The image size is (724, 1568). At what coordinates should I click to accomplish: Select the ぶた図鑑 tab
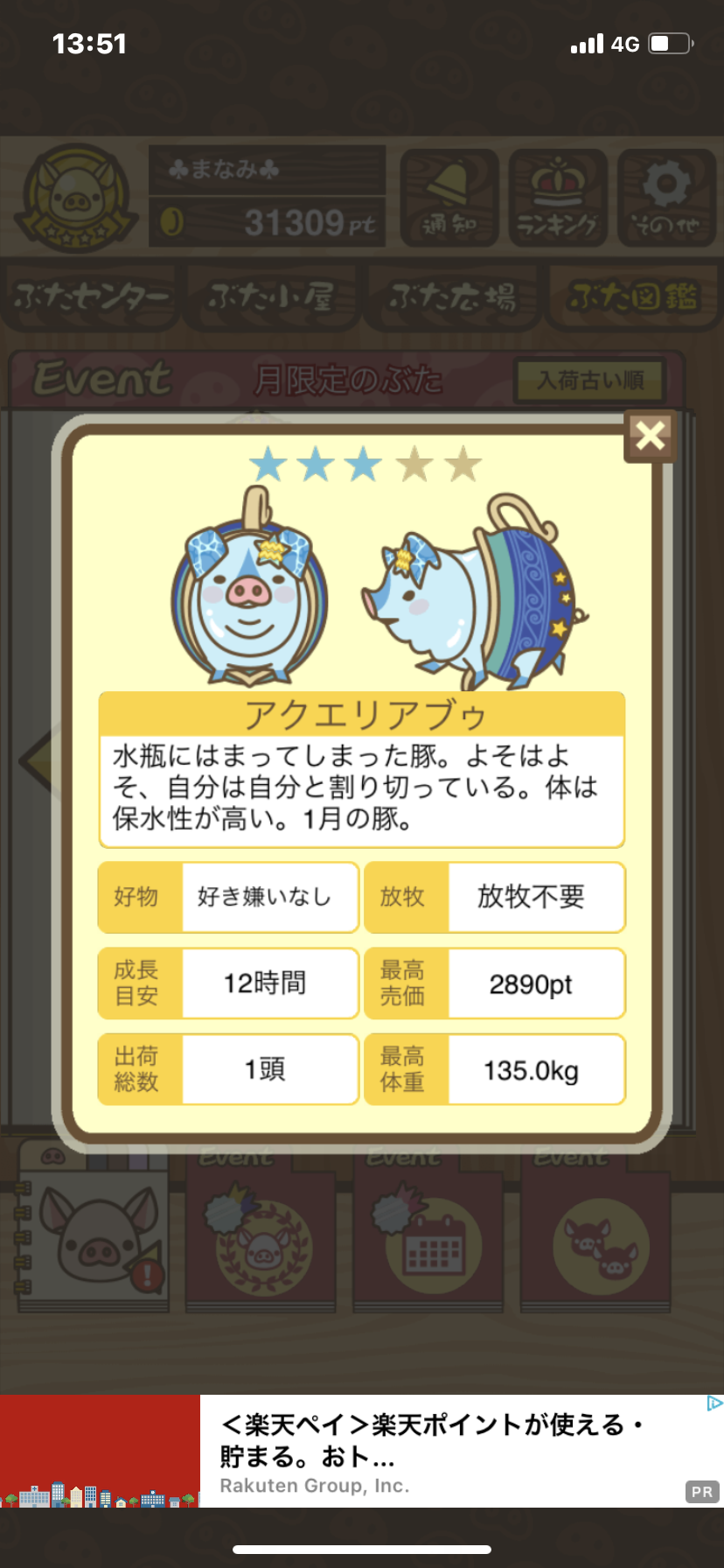click(x=633, y=297)
